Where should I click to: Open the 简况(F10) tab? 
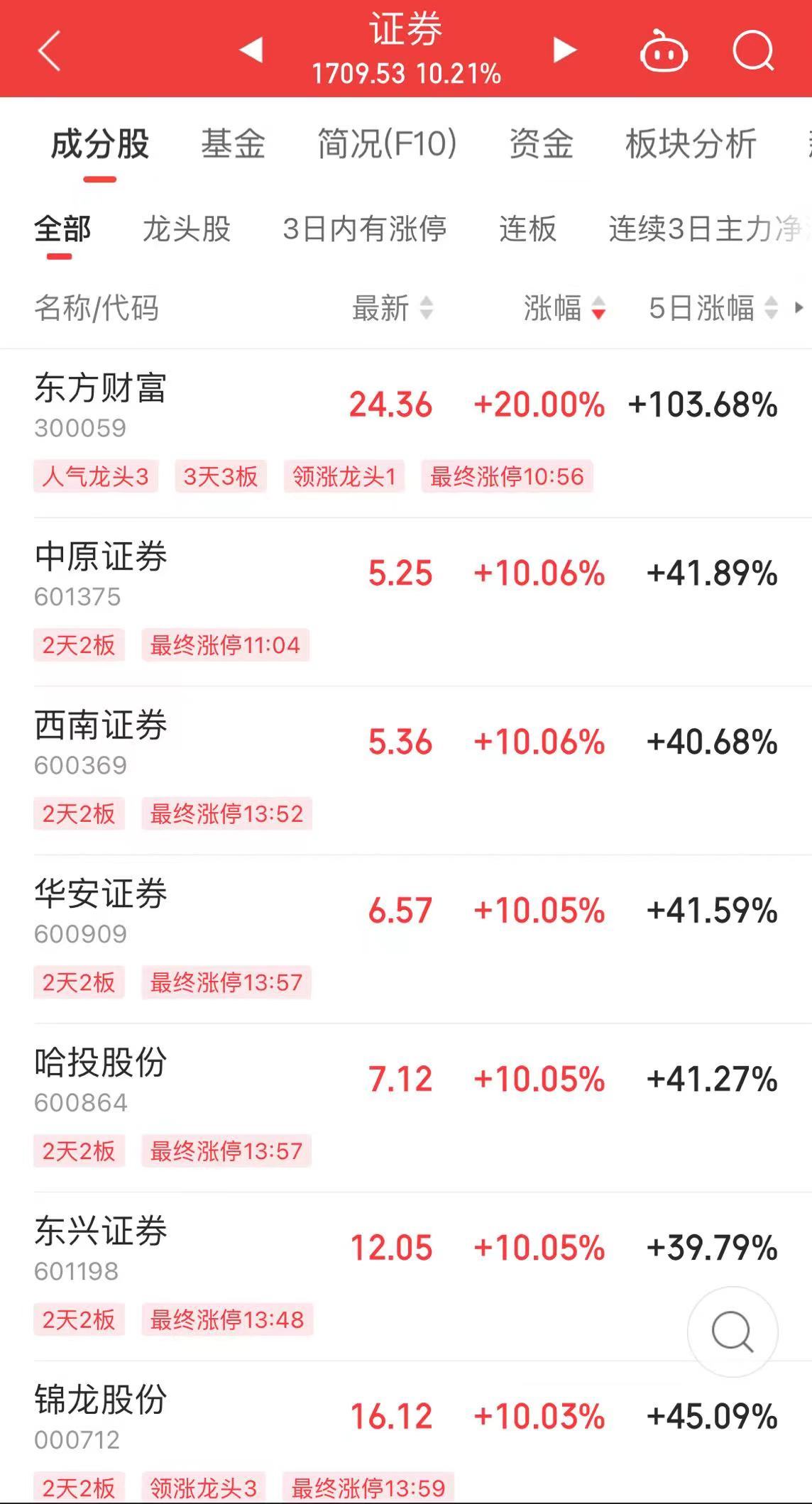(x=387, y=144)
